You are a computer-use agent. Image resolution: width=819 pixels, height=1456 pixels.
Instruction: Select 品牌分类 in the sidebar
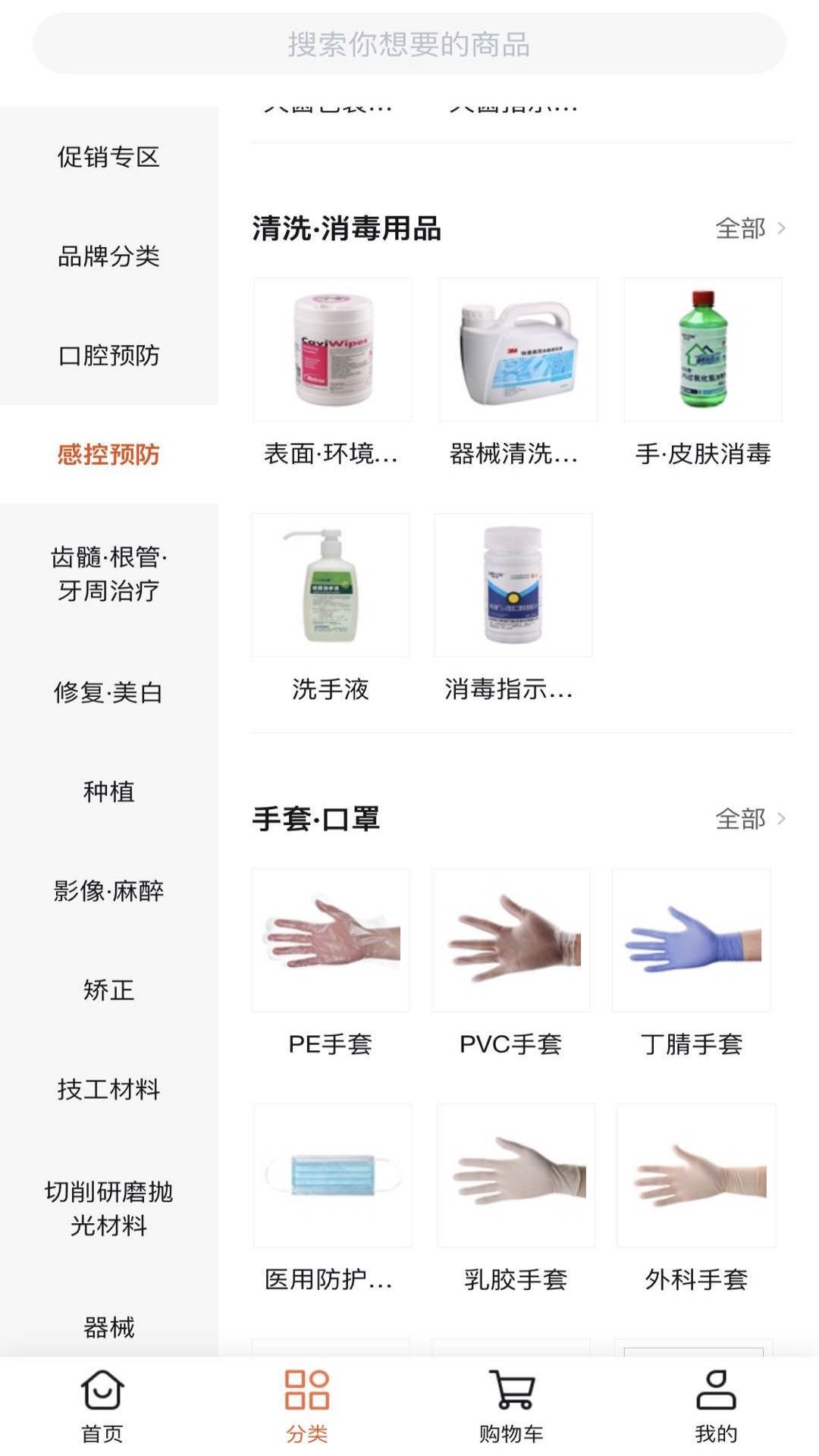(108, 256)
